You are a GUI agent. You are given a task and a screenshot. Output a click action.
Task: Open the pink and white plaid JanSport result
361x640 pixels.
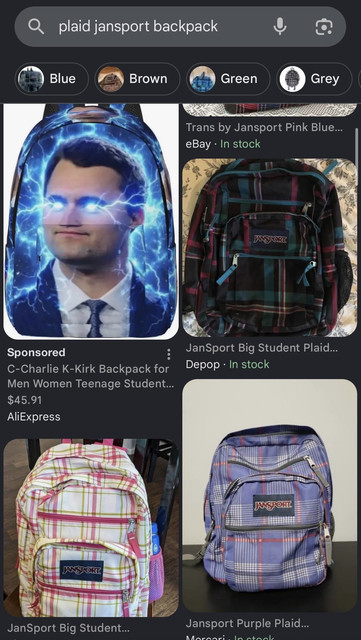click(91, 528)
